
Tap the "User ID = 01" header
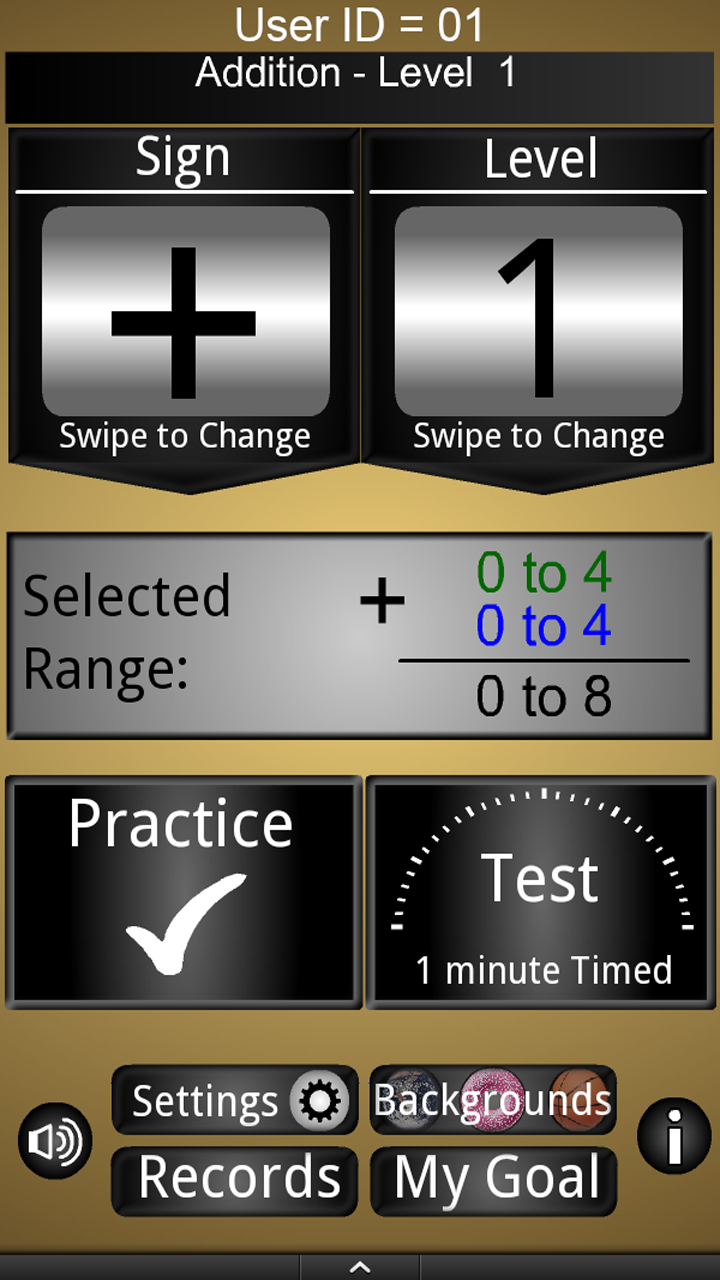pyautogui.click(x=360, y=27)
